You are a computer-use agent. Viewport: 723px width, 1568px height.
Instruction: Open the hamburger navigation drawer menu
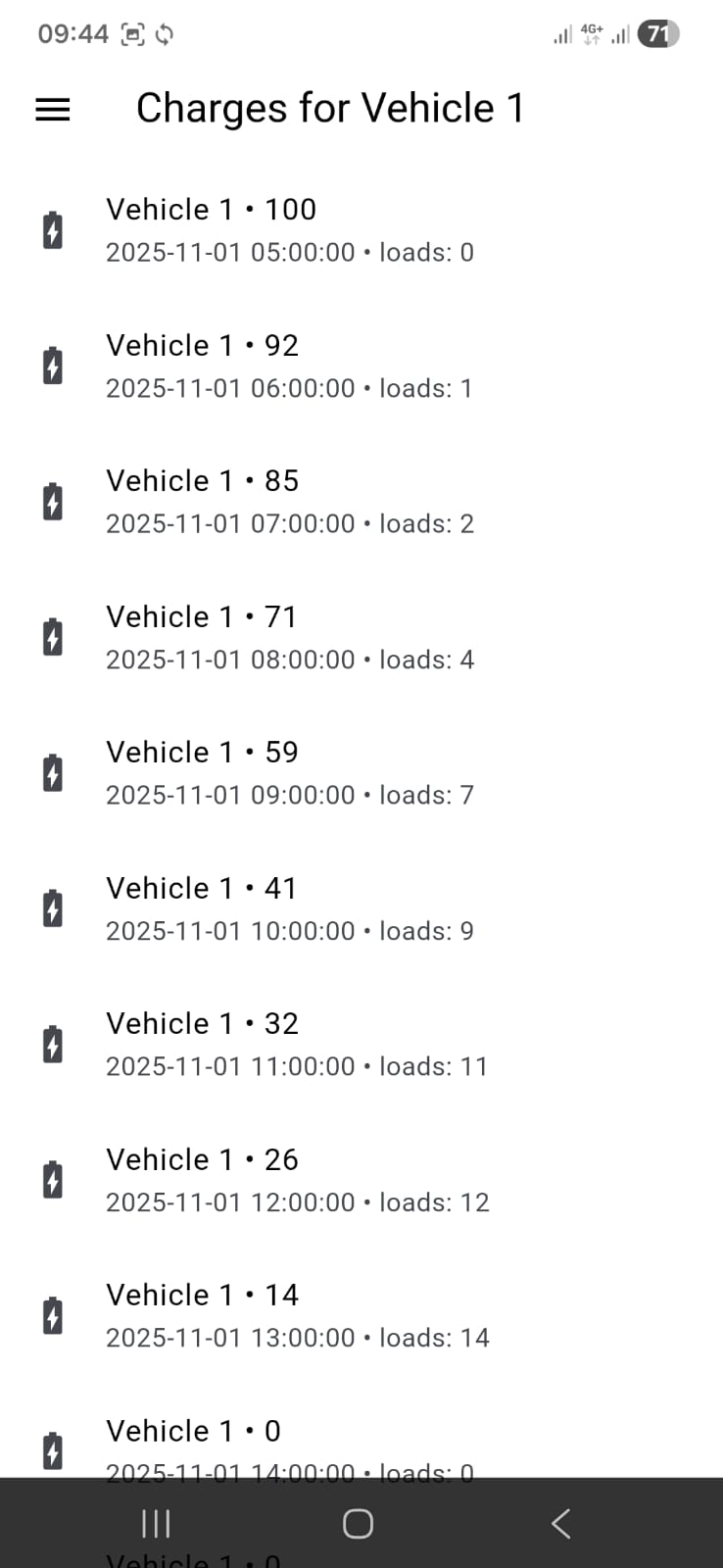53,109
